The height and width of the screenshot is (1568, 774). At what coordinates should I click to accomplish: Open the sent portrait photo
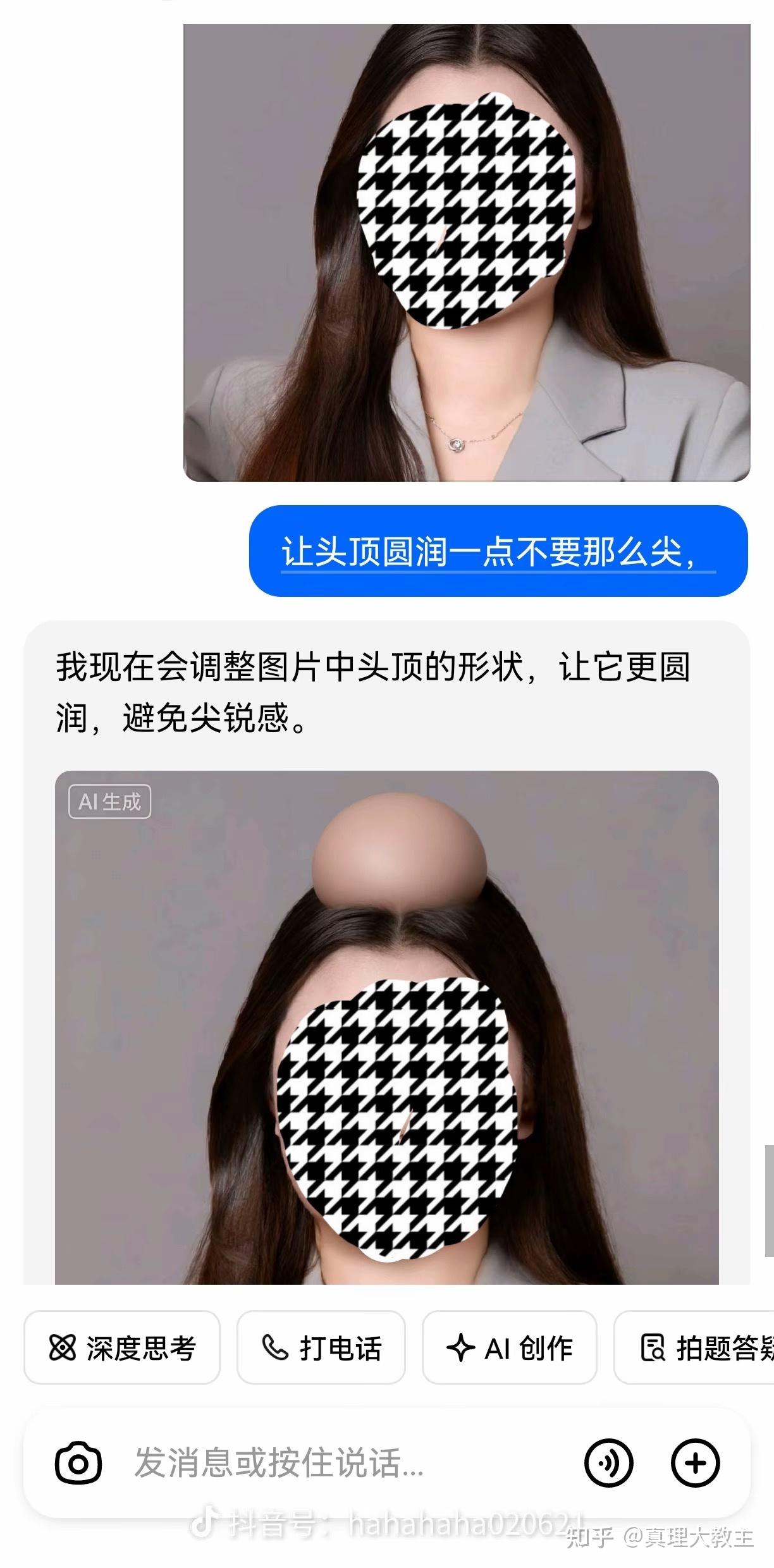pyautogui.click(x=467, y=253)
